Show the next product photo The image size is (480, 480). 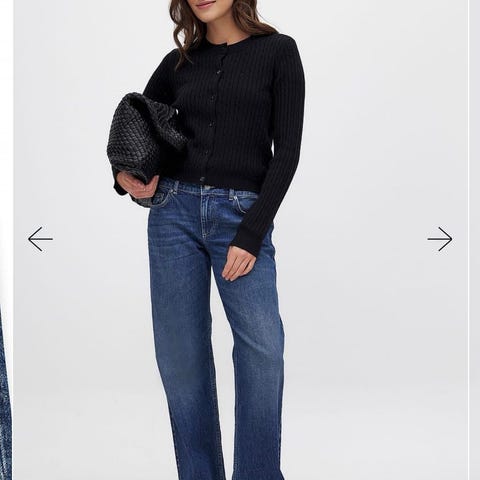click(440, 239)
